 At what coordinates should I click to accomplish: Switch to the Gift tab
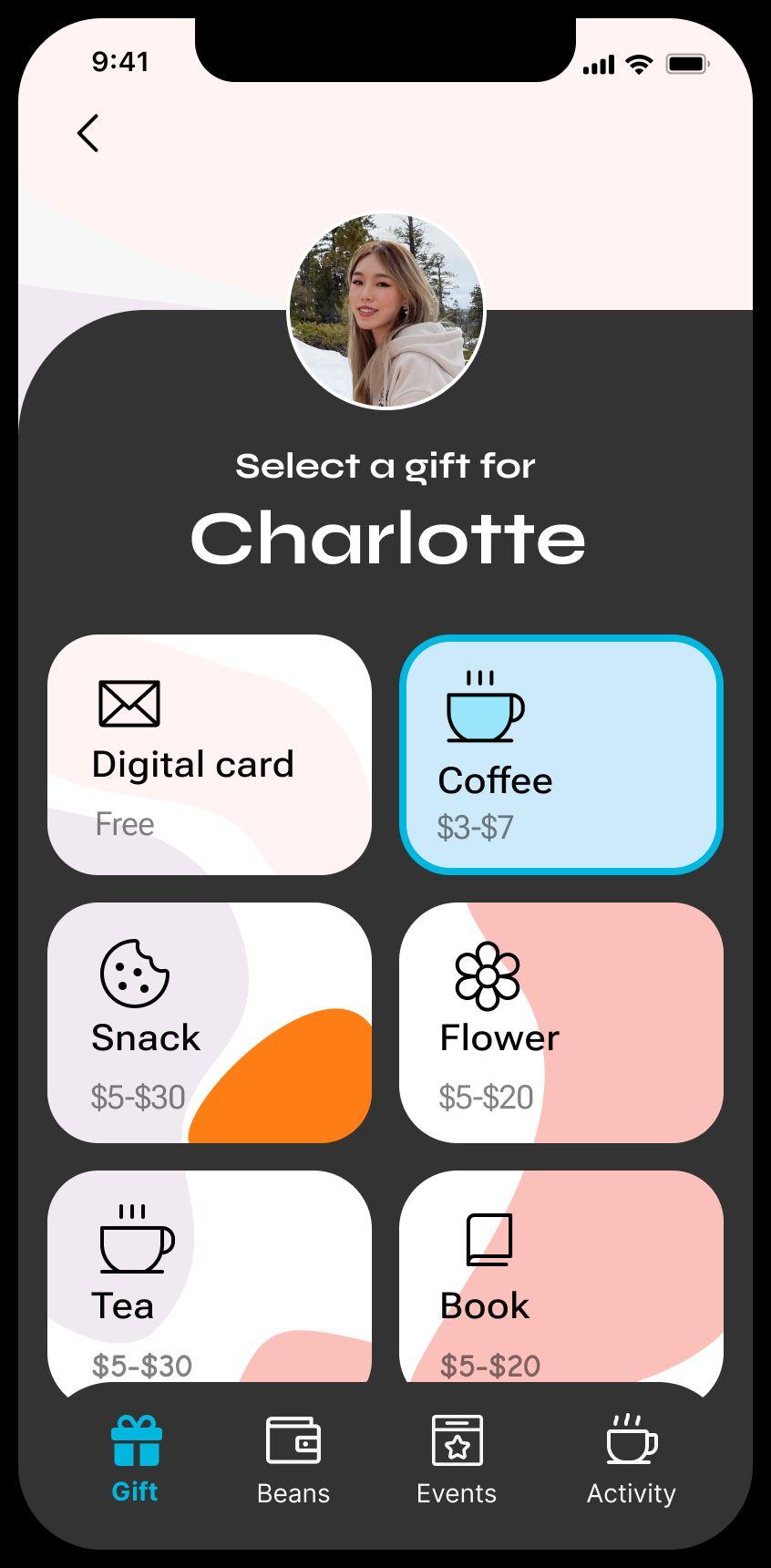[x=136, y=1459]
